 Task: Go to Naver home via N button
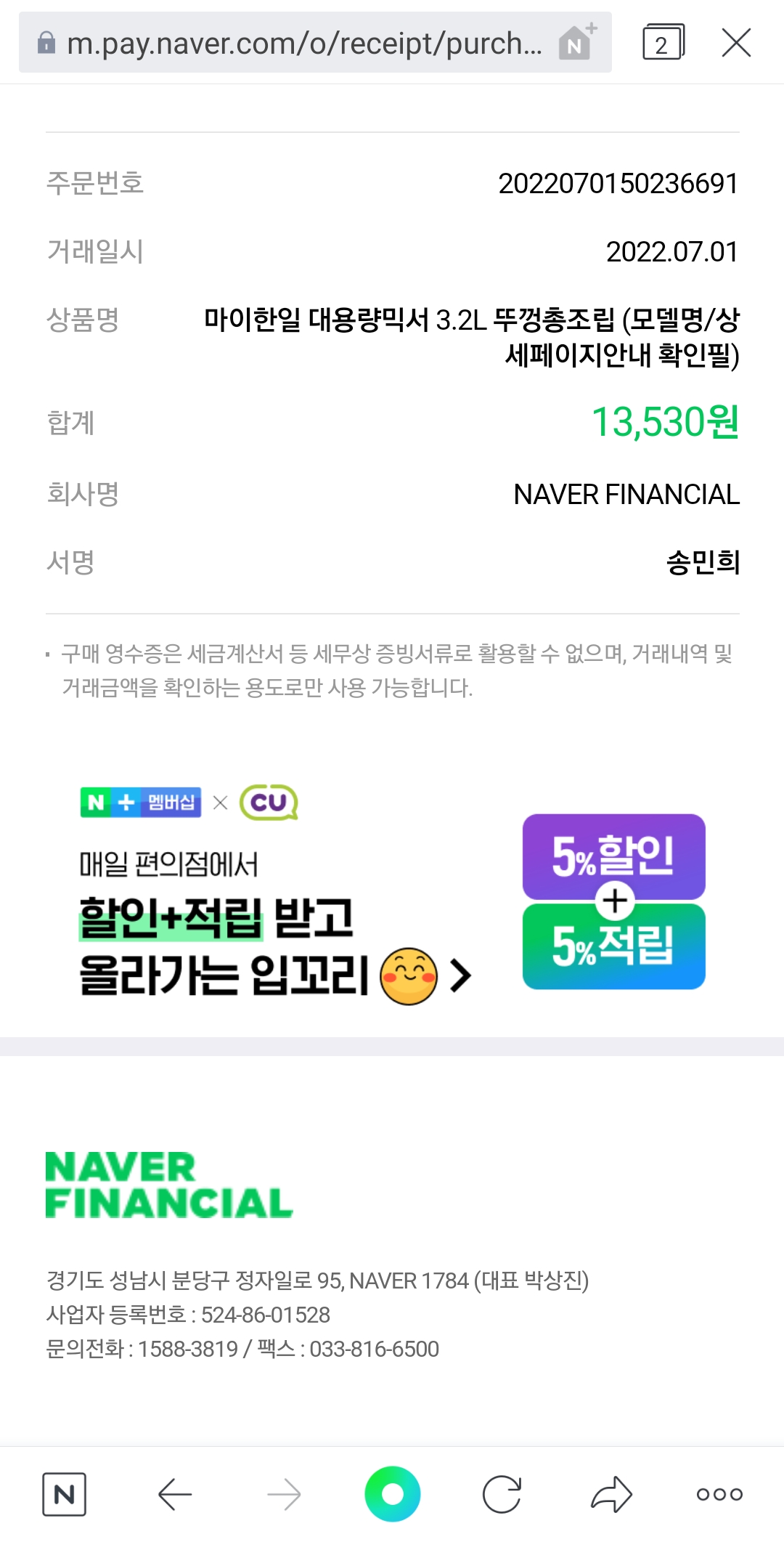64,1494
